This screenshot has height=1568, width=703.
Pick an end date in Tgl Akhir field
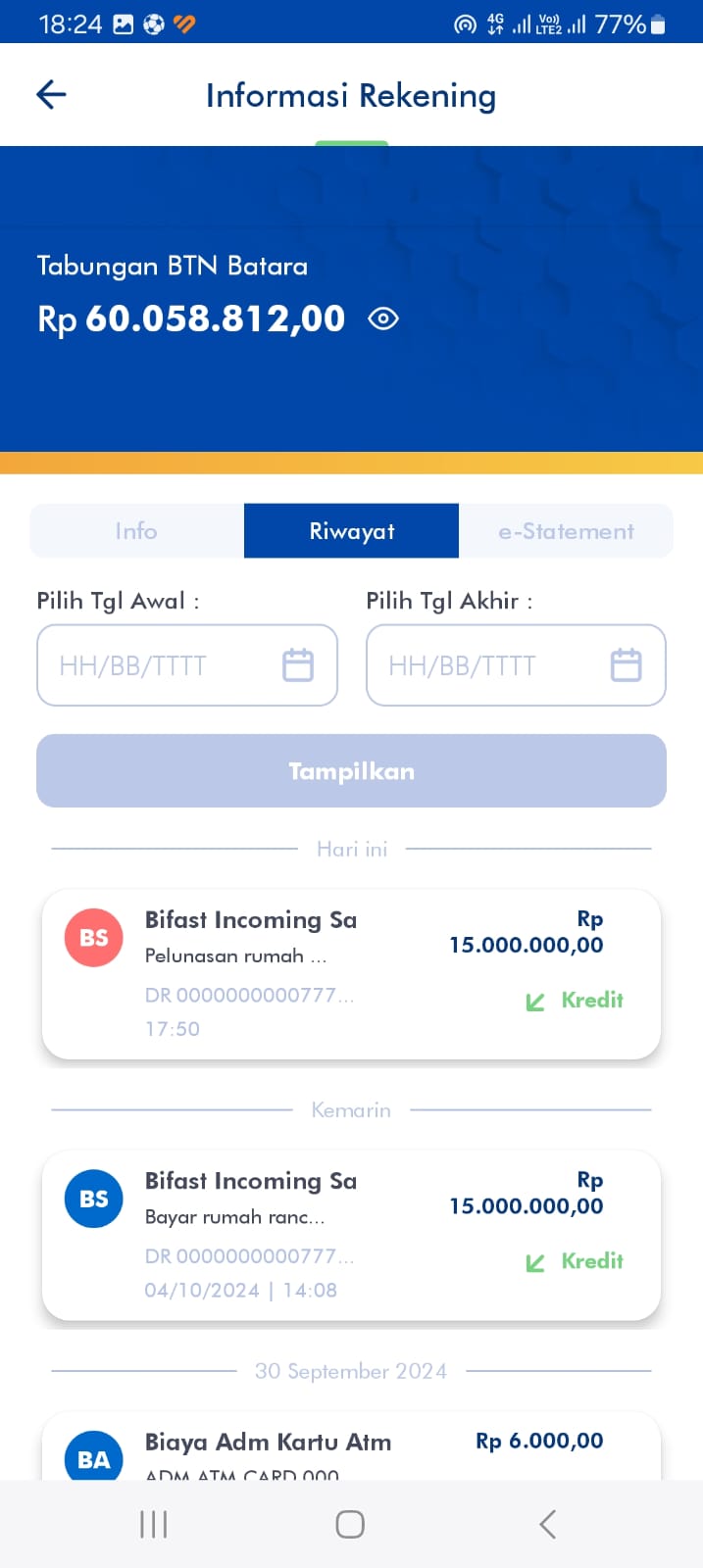click(516, 665)
